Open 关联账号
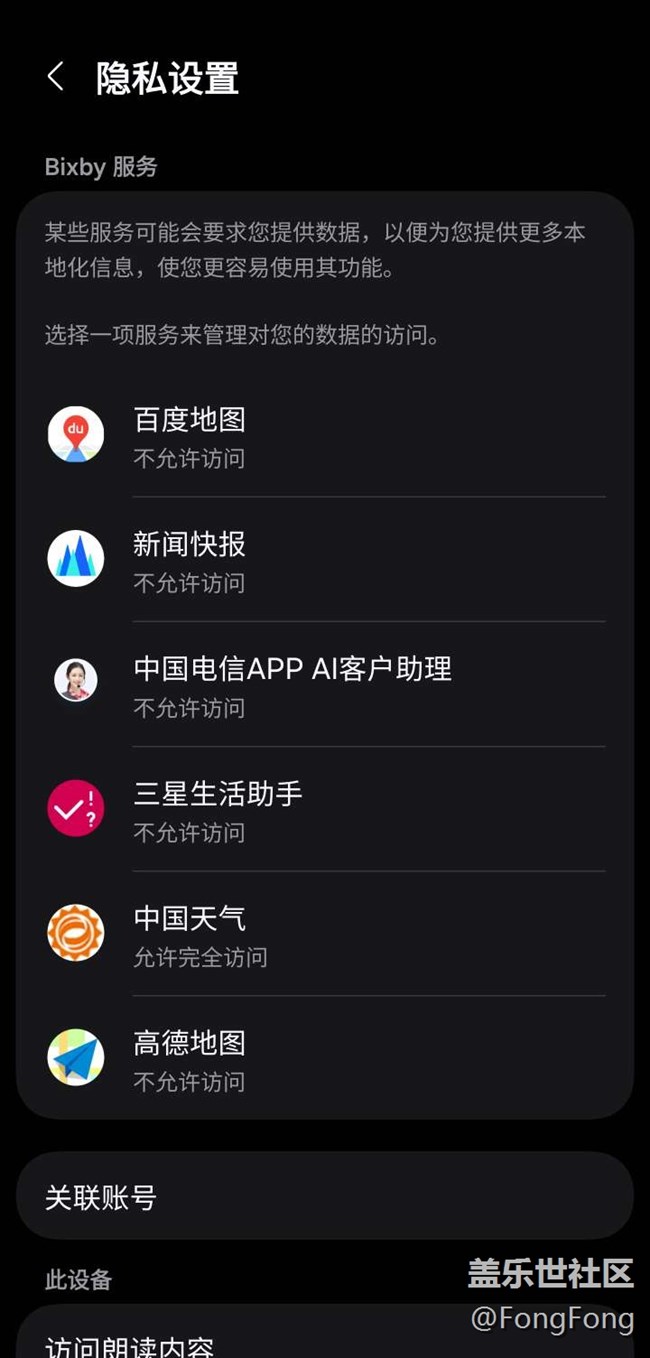This screenshot has width=650, height=1358. (324, 1196)
